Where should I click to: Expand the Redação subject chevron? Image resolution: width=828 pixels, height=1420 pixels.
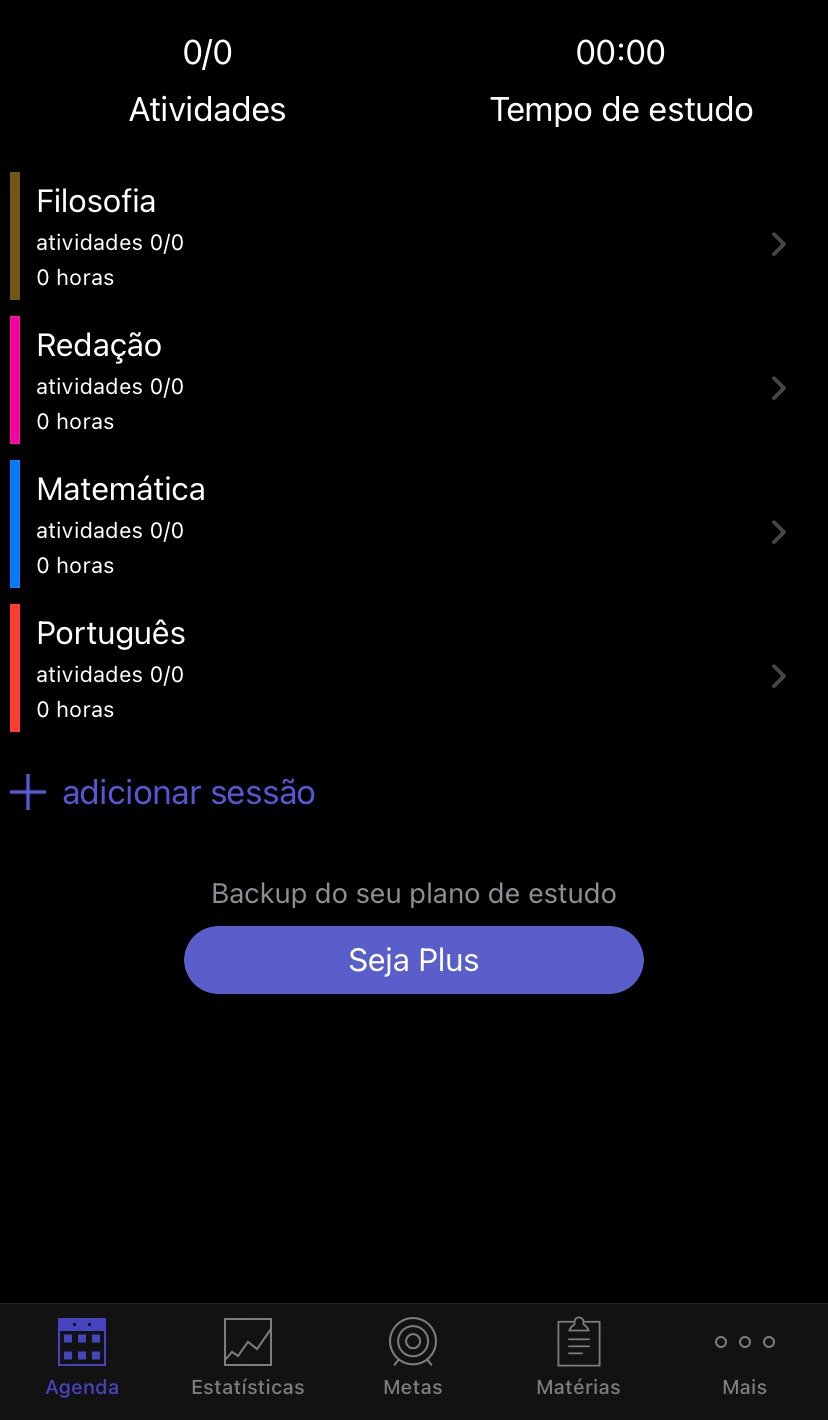(x=778, y=388)
